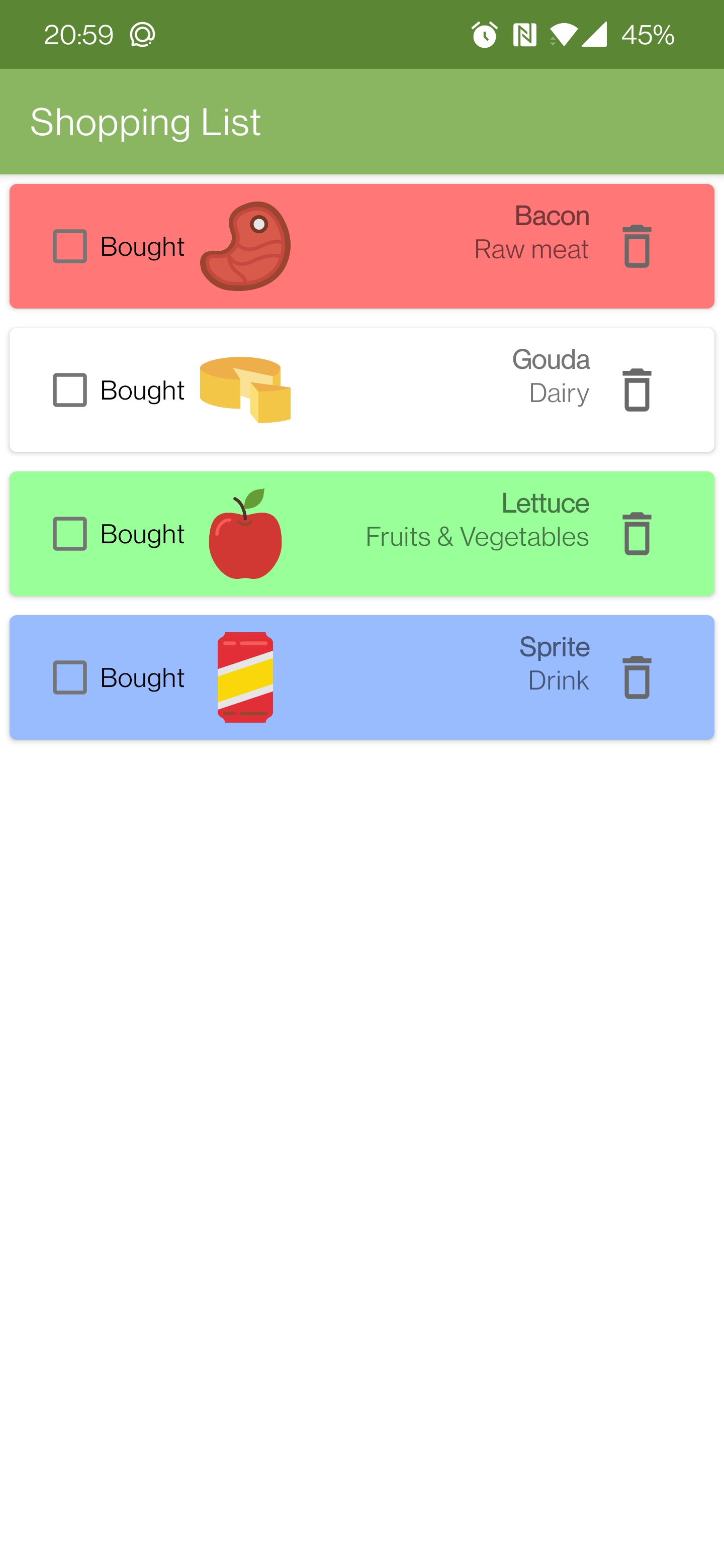The height and width of the screenshot is (1568, 724).
Task: Delete Sprite using its trash icon
Action: coord(637,677)
